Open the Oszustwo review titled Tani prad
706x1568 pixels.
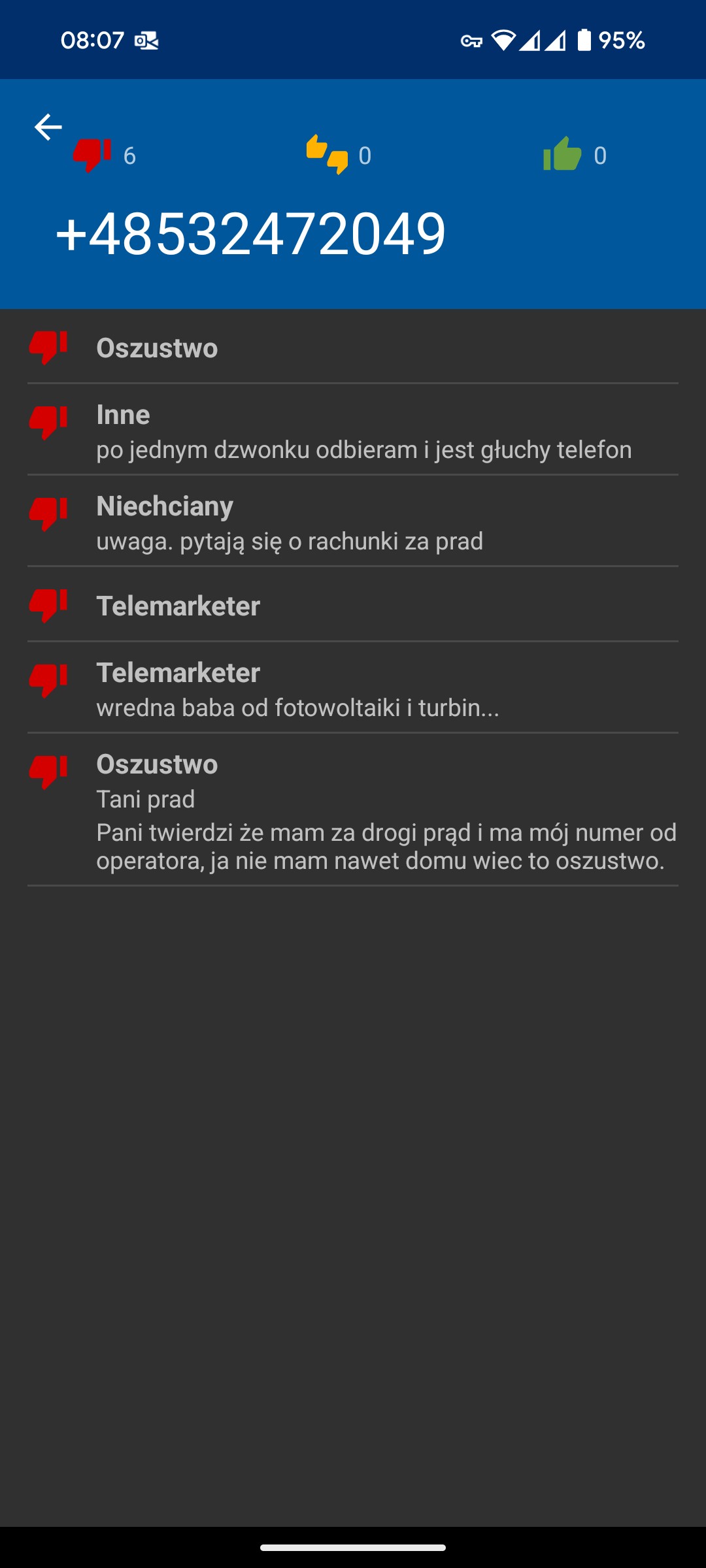click(353, 809)
